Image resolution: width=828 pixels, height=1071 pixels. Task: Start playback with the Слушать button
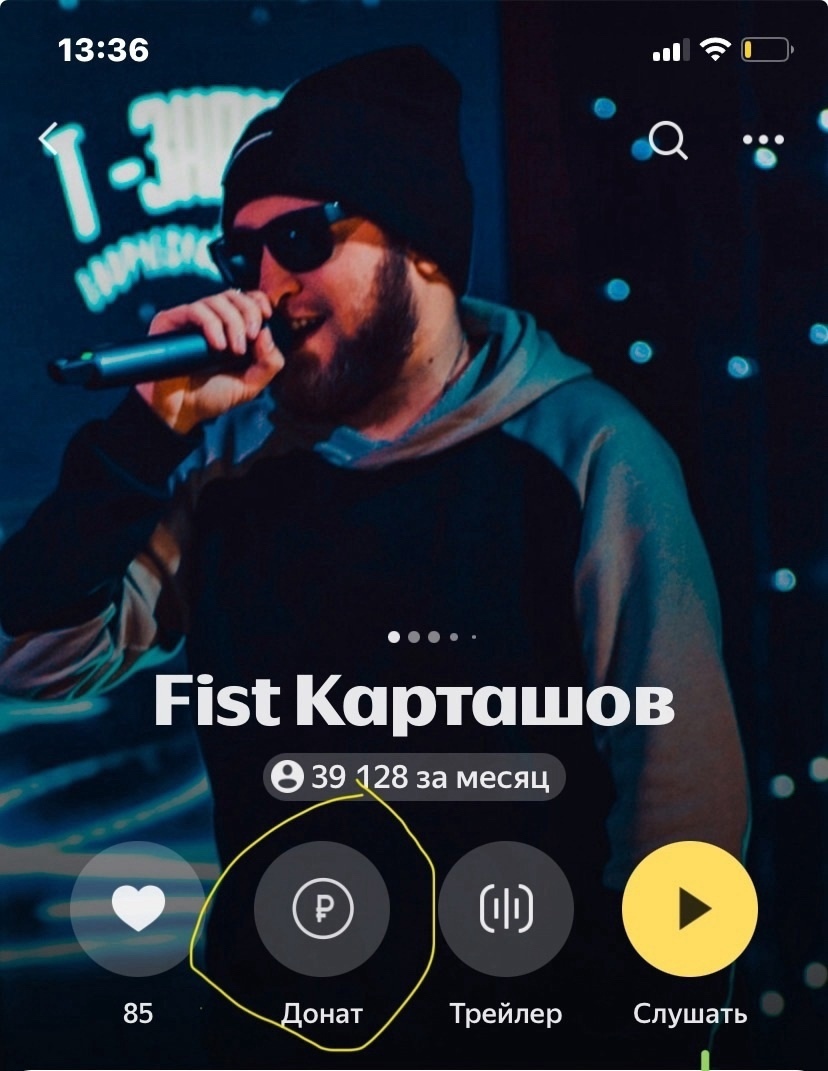[690, 909]
